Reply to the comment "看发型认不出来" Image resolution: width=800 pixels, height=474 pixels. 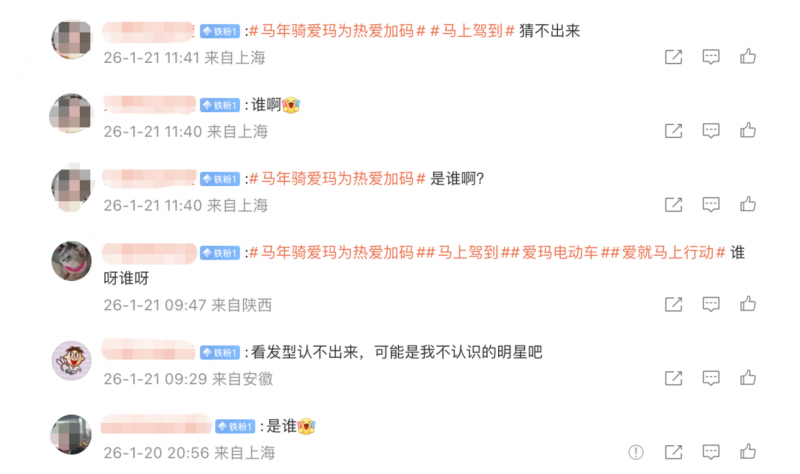click(x=710, y=379)
